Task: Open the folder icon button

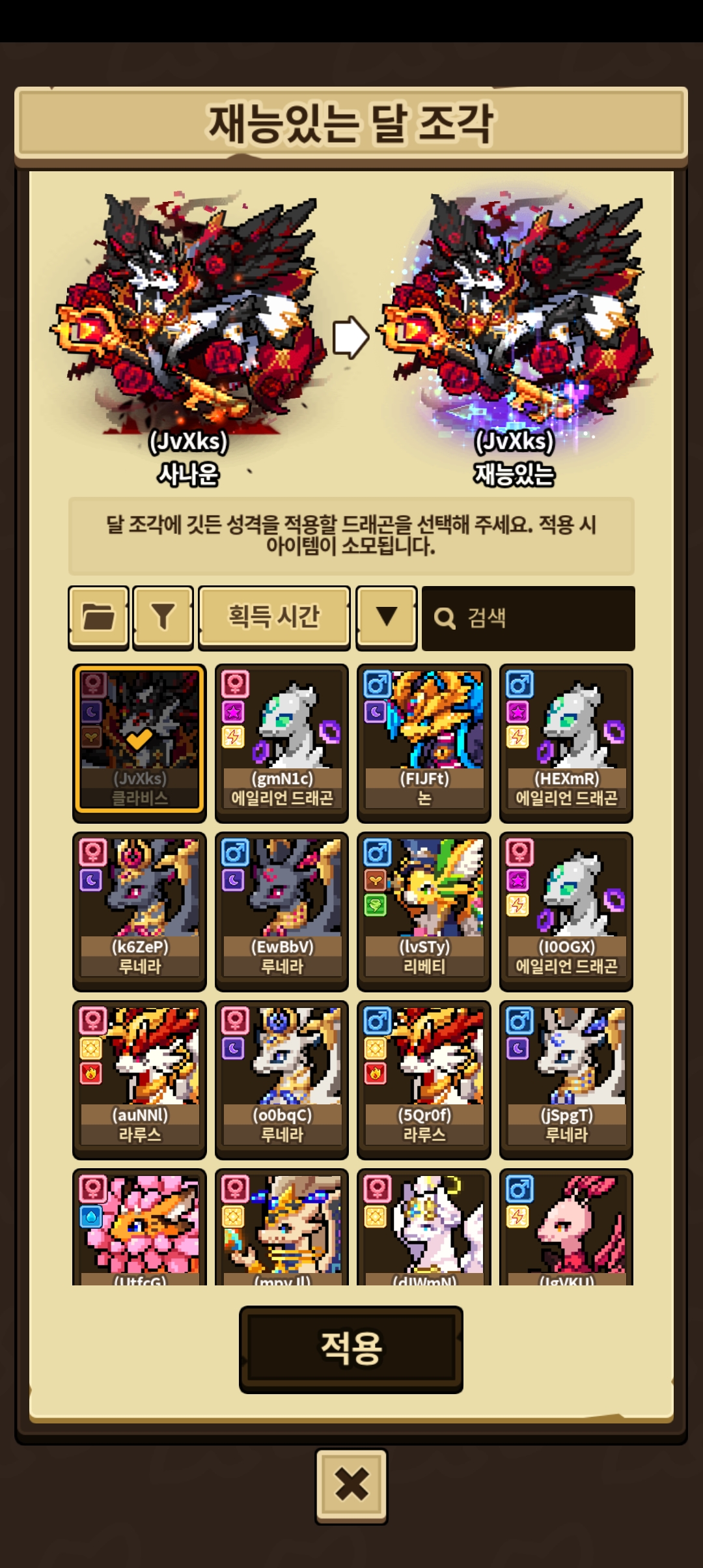Action: click(98, 617)
